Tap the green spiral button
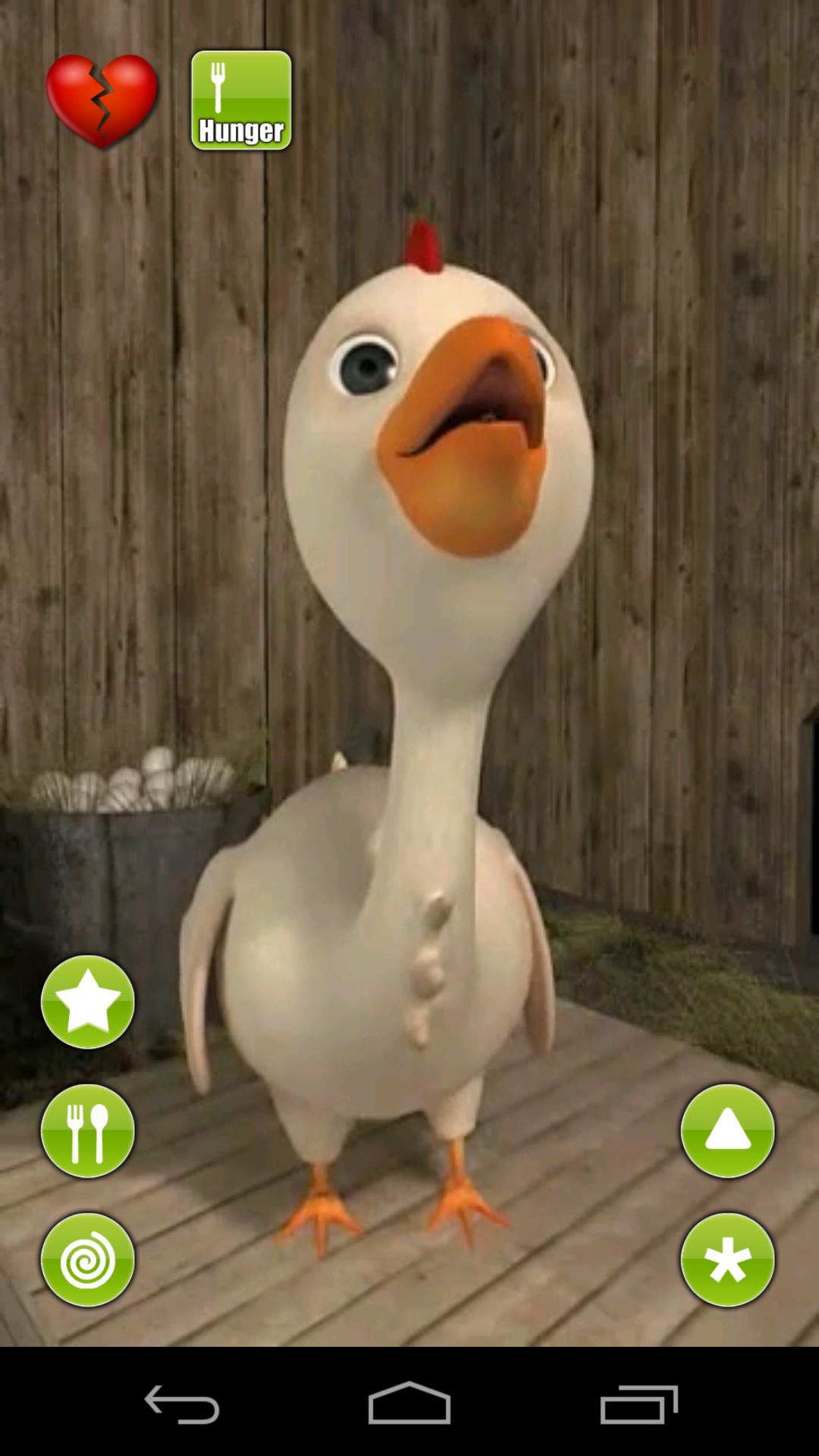Viewport: 819px width, 1456px height. point(88,1260)
